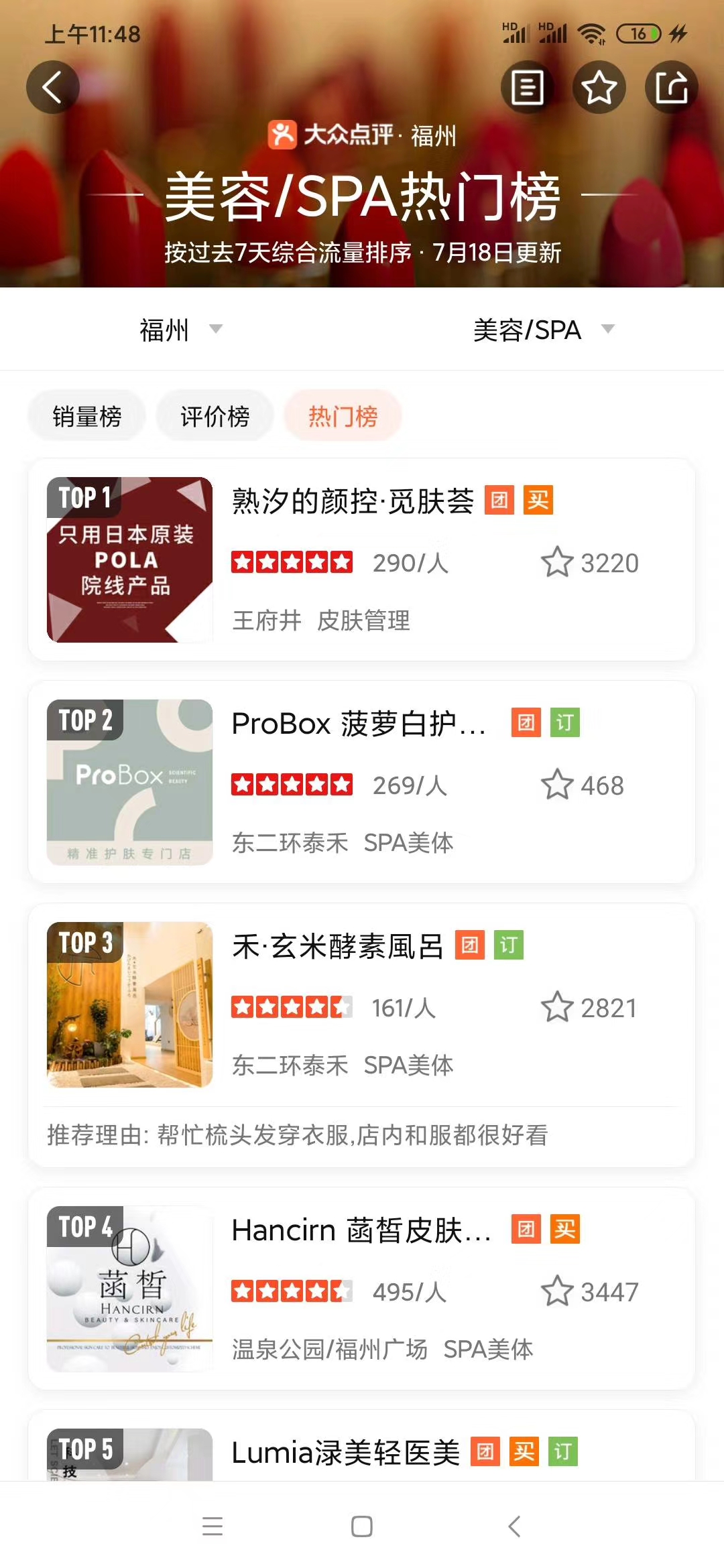724x1568 pixels.
Task: Open the list icon in header
Action: point(528,87)
